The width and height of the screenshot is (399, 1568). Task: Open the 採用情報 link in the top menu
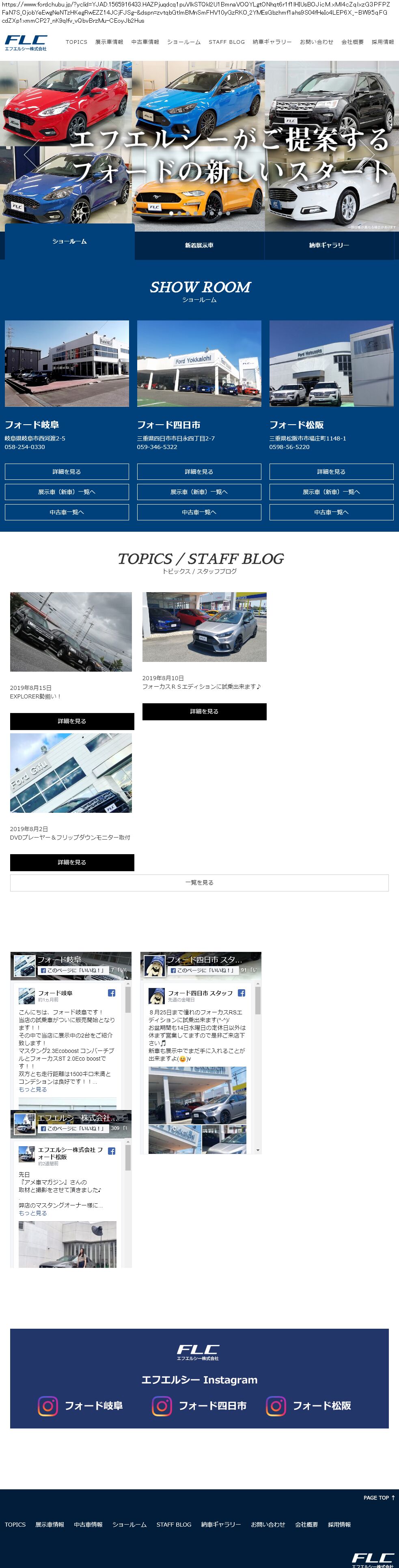click(382, 42)
